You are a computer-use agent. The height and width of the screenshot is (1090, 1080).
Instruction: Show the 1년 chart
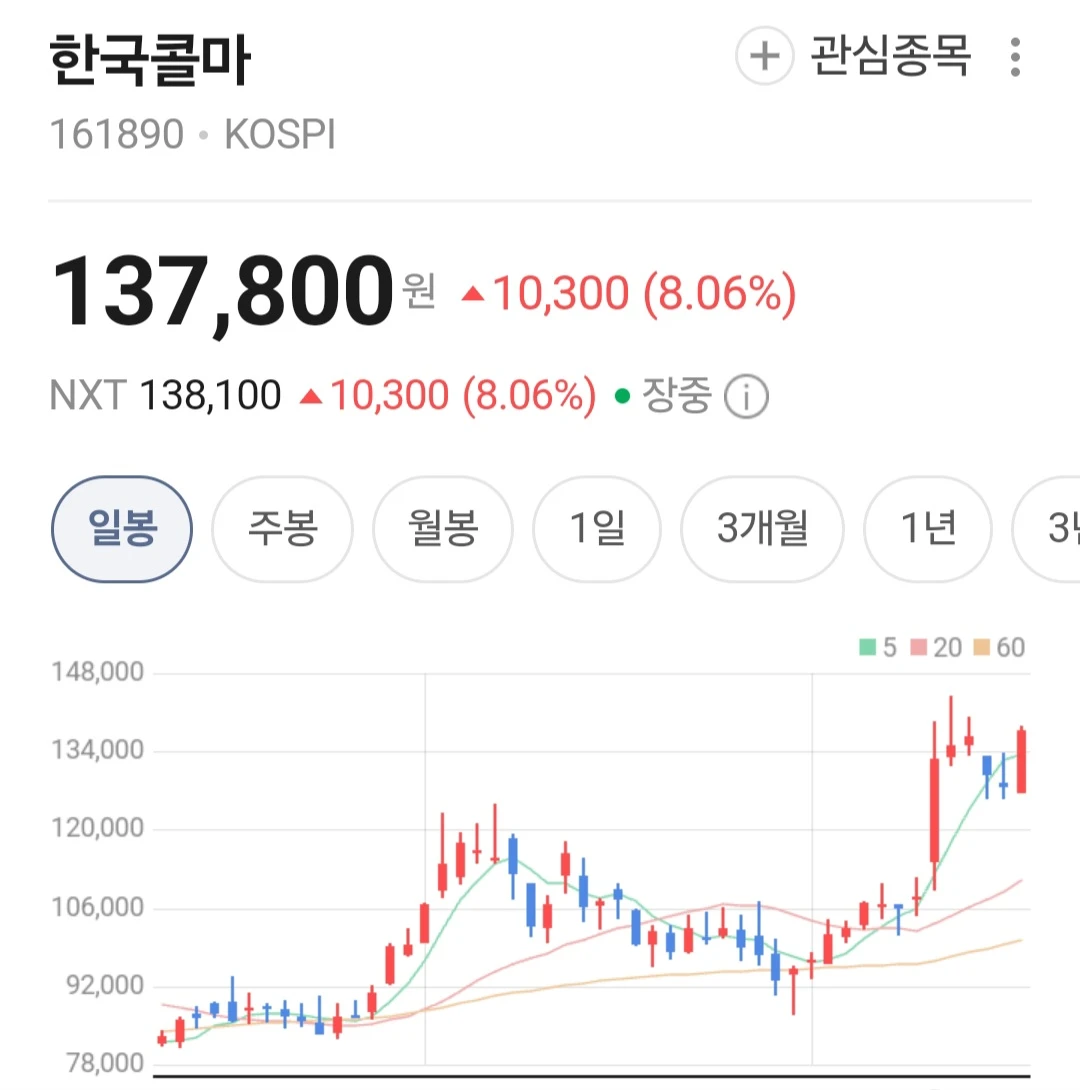[928, 529]
